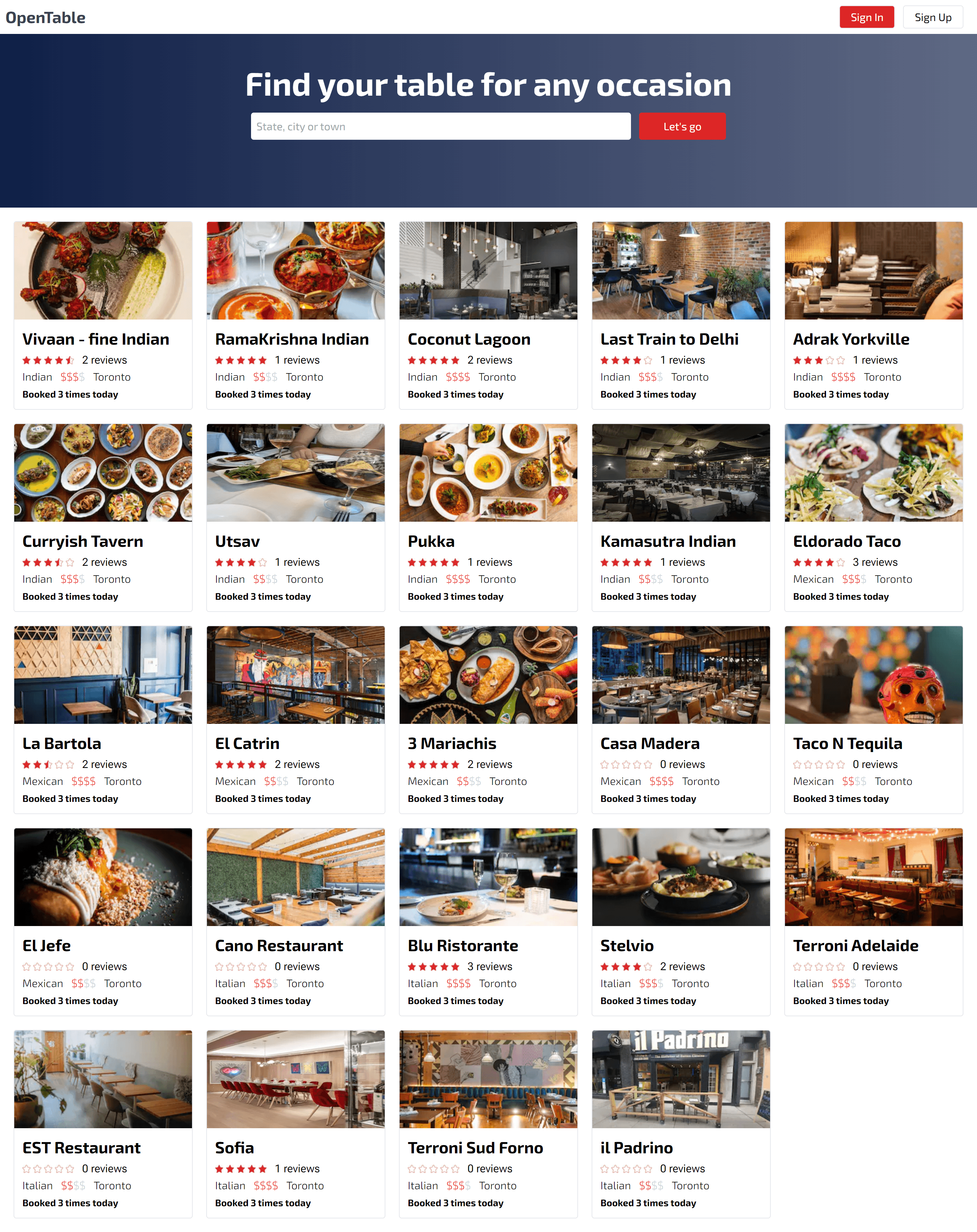Image resolution: width=977 pixels, height=1232 pixels.
Task: Tap the Let's go search button
Action: [x=682, y=126]
